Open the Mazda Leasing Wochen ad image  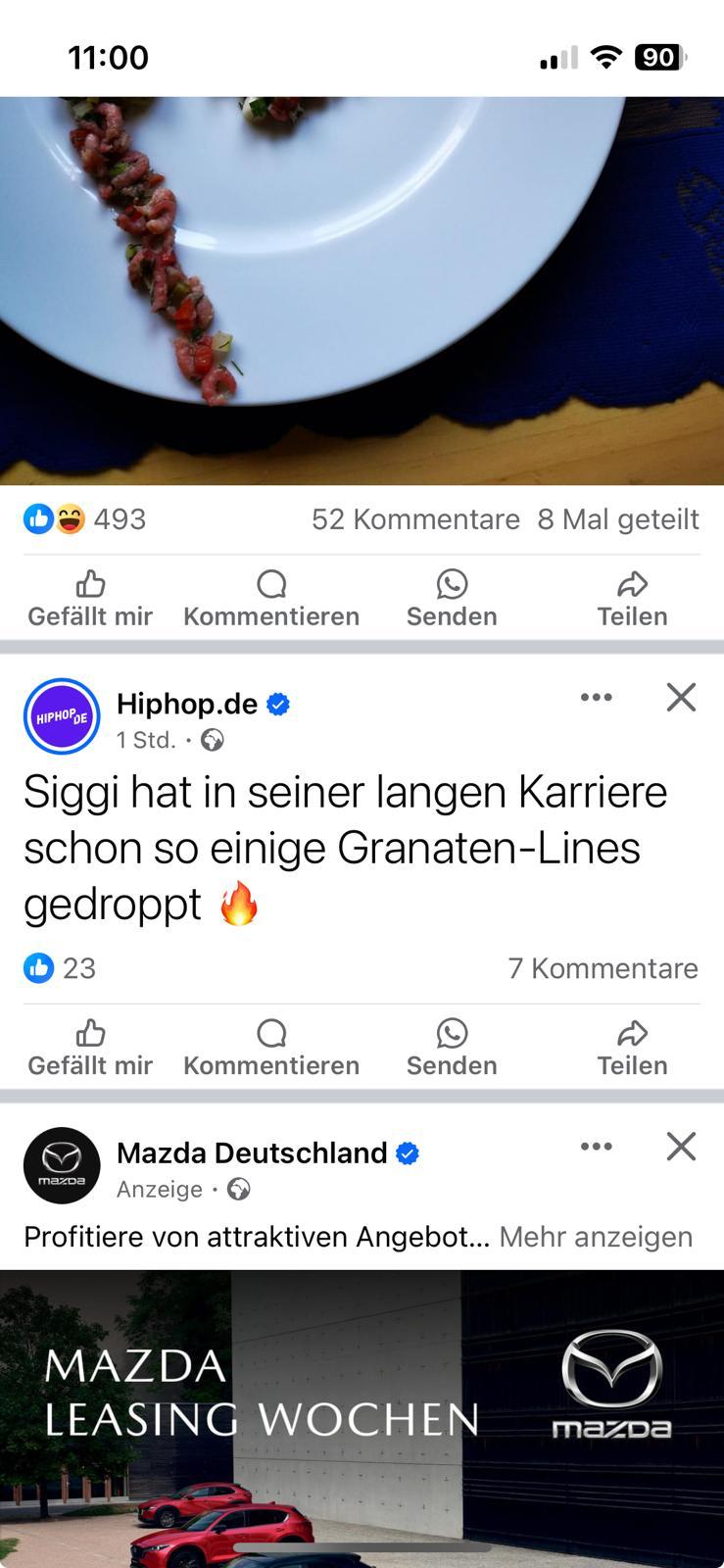coord(362,1411)
